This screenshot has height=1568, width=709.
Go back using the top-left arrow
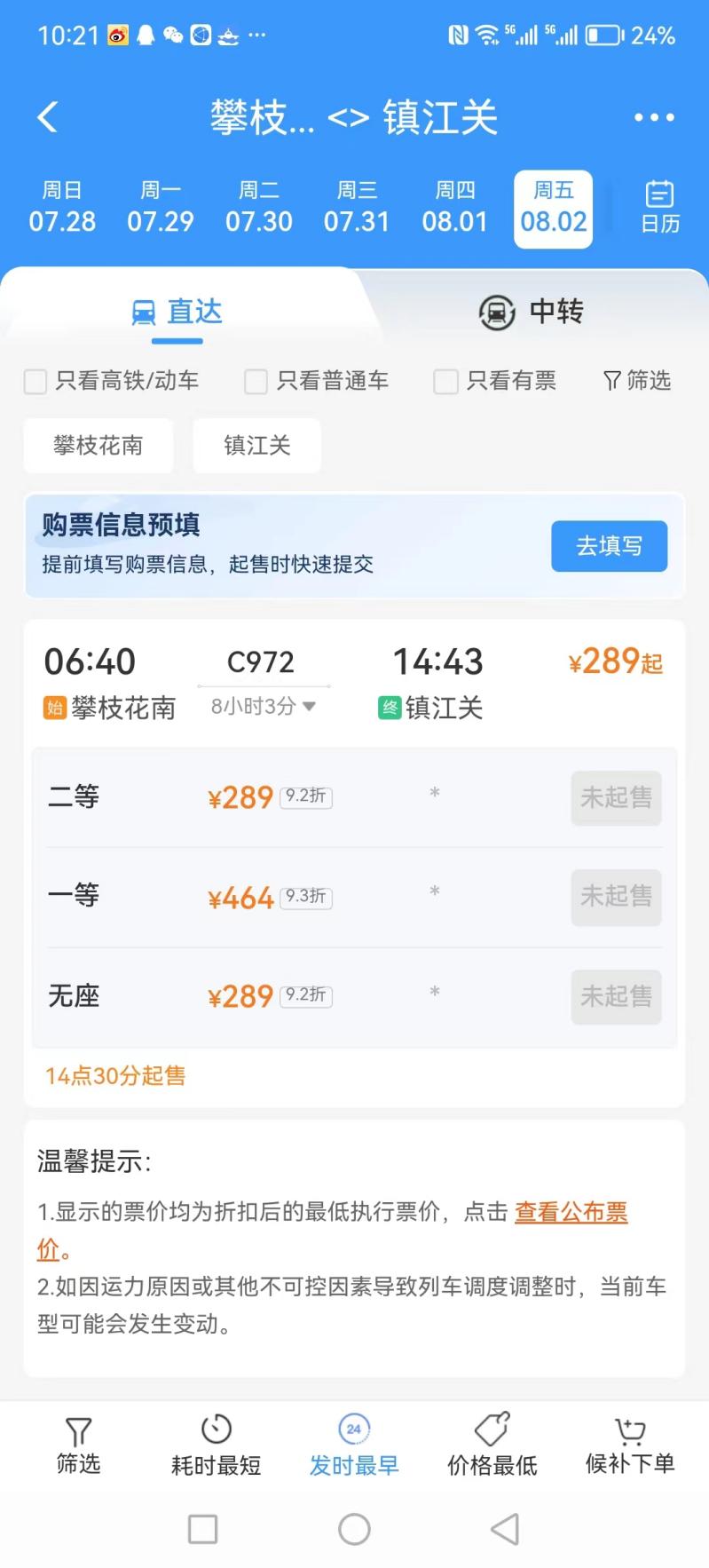click(48, 117)
